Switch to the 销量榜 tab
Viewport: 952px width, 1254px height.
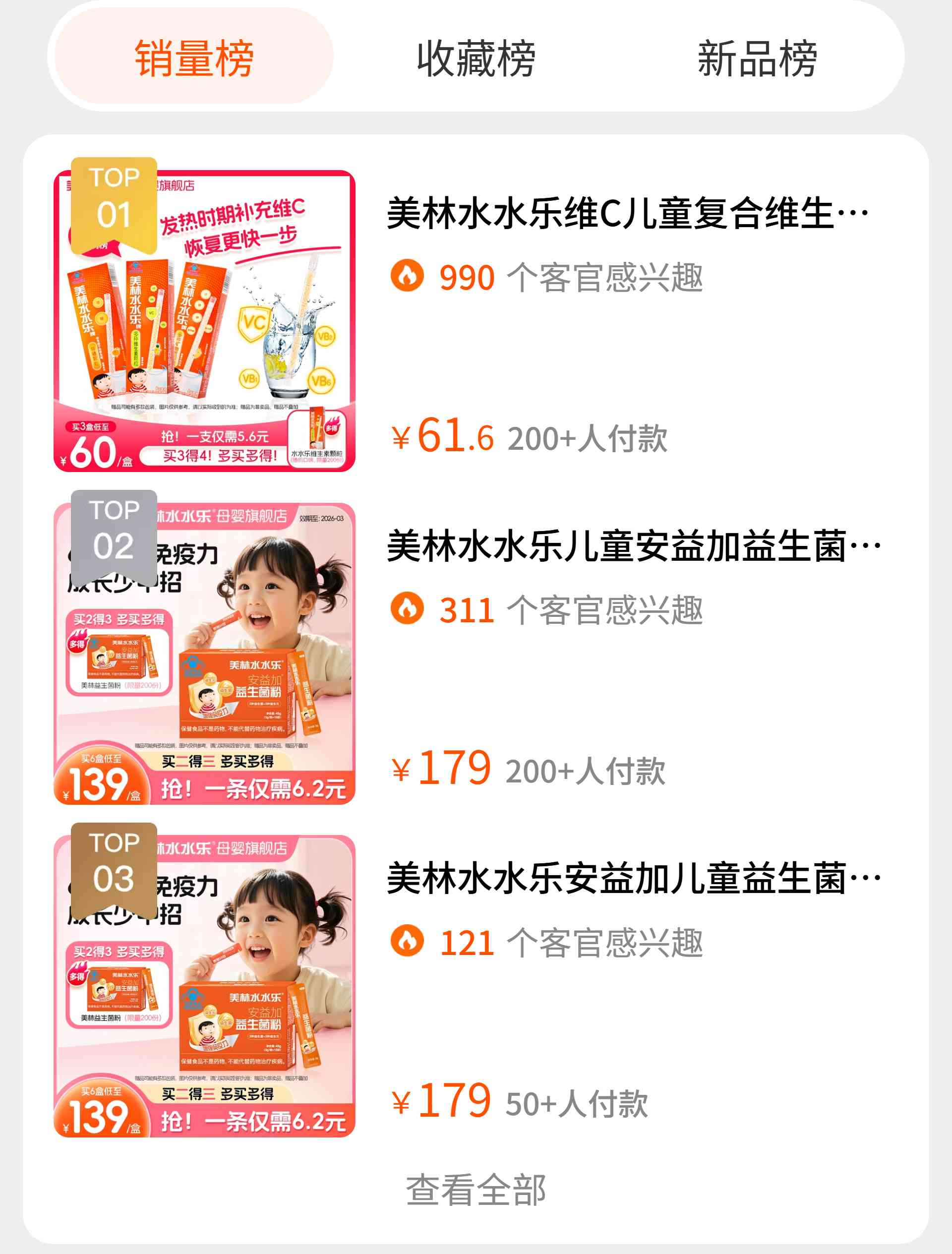(x=194, y=58)
